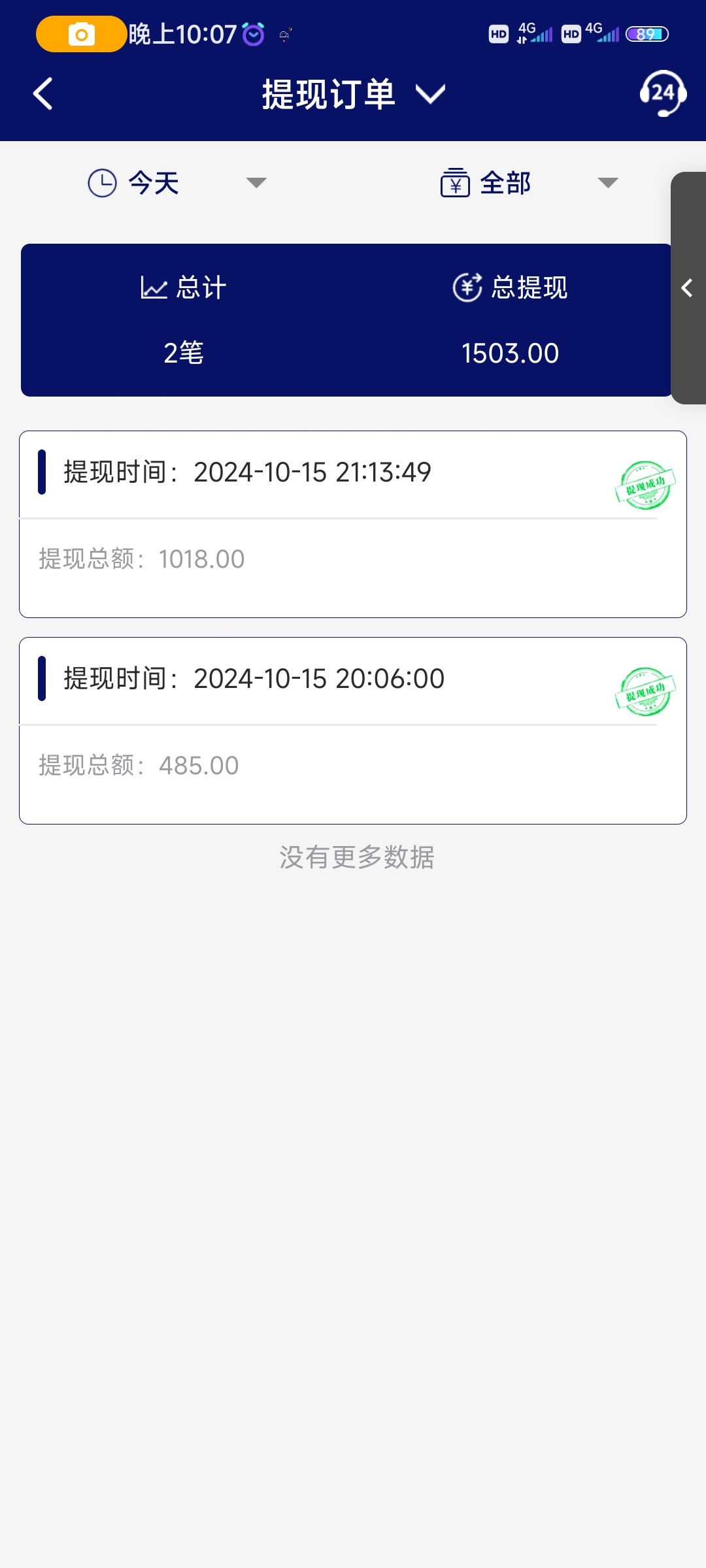Open the 1018.00 withdrawal order card
Image resolution: width=706 pixels, height=1568 pixels.
click(x=353, y=524)
